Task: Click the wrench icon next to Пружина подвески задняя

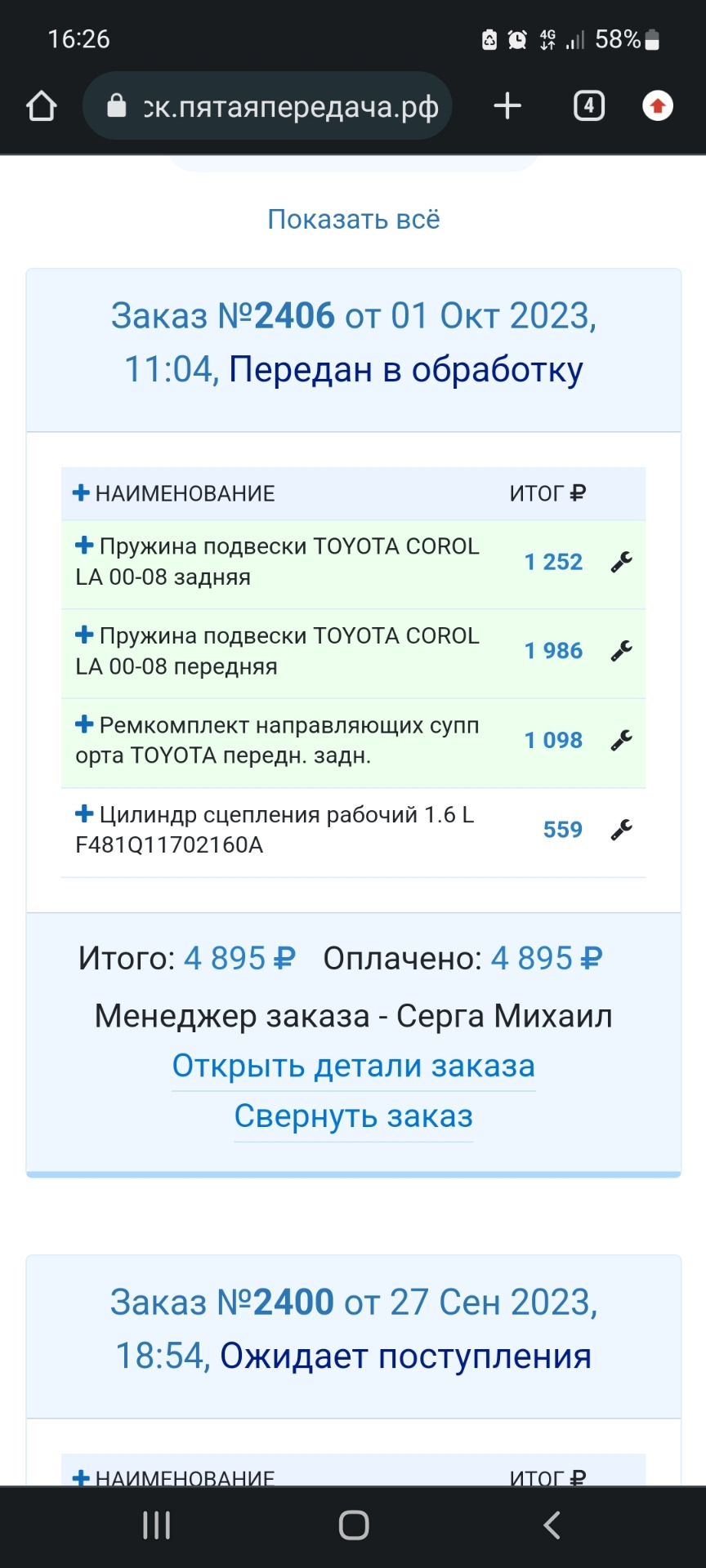Action: point(623,561)
